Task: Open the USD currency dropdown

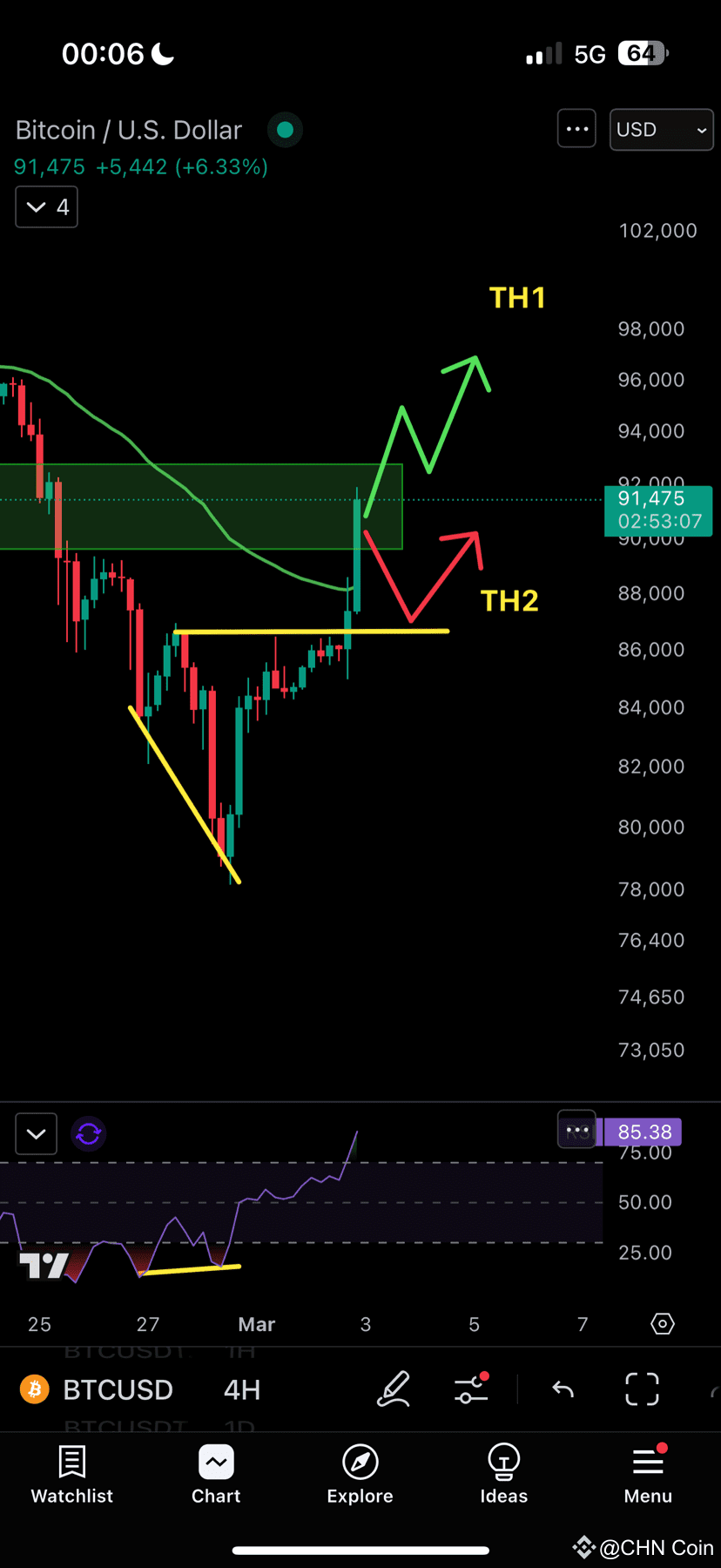Action: tap(661, 129)
